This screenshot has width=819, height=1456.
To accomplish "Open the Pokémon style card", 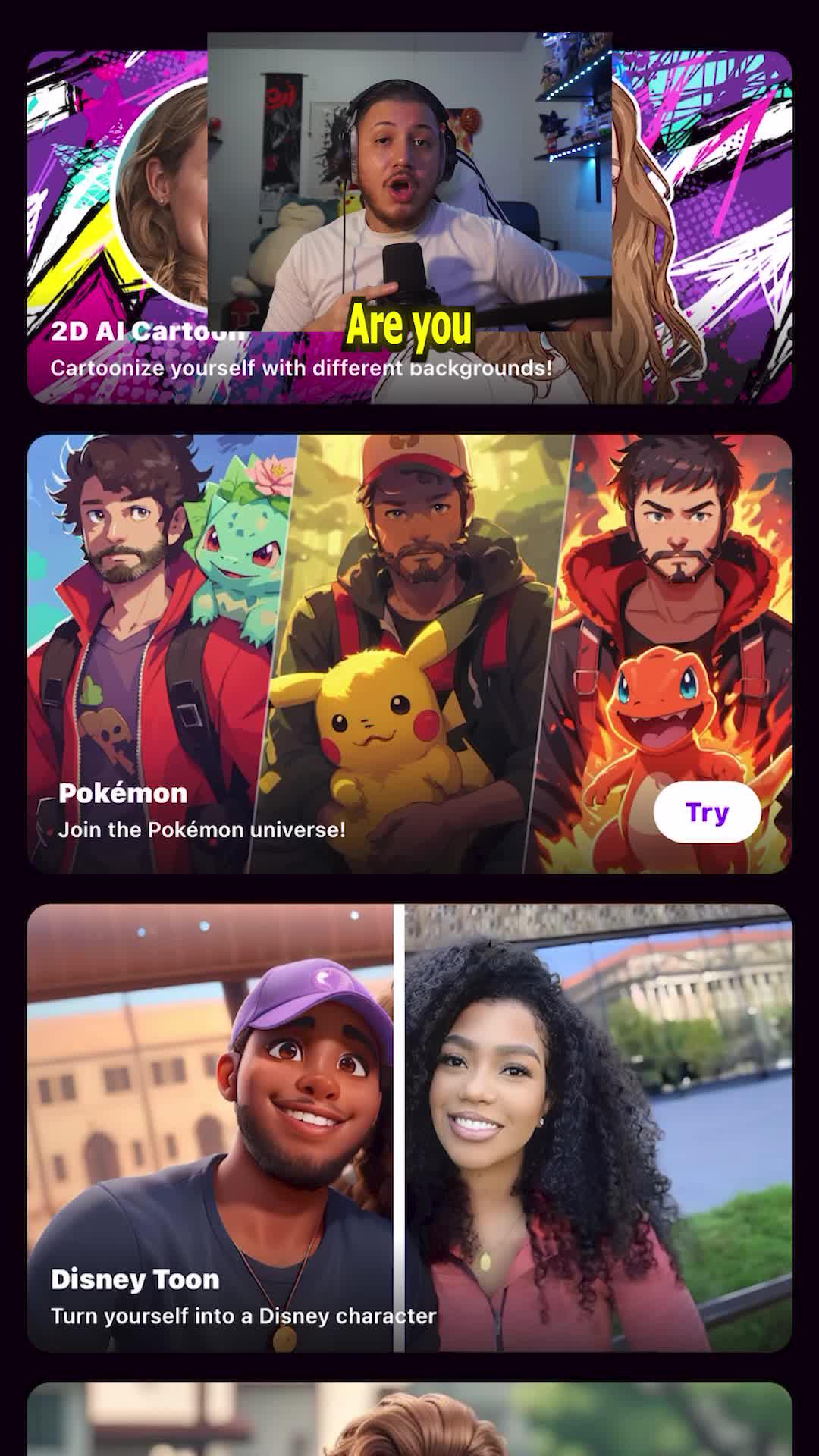I will (409, 652).
